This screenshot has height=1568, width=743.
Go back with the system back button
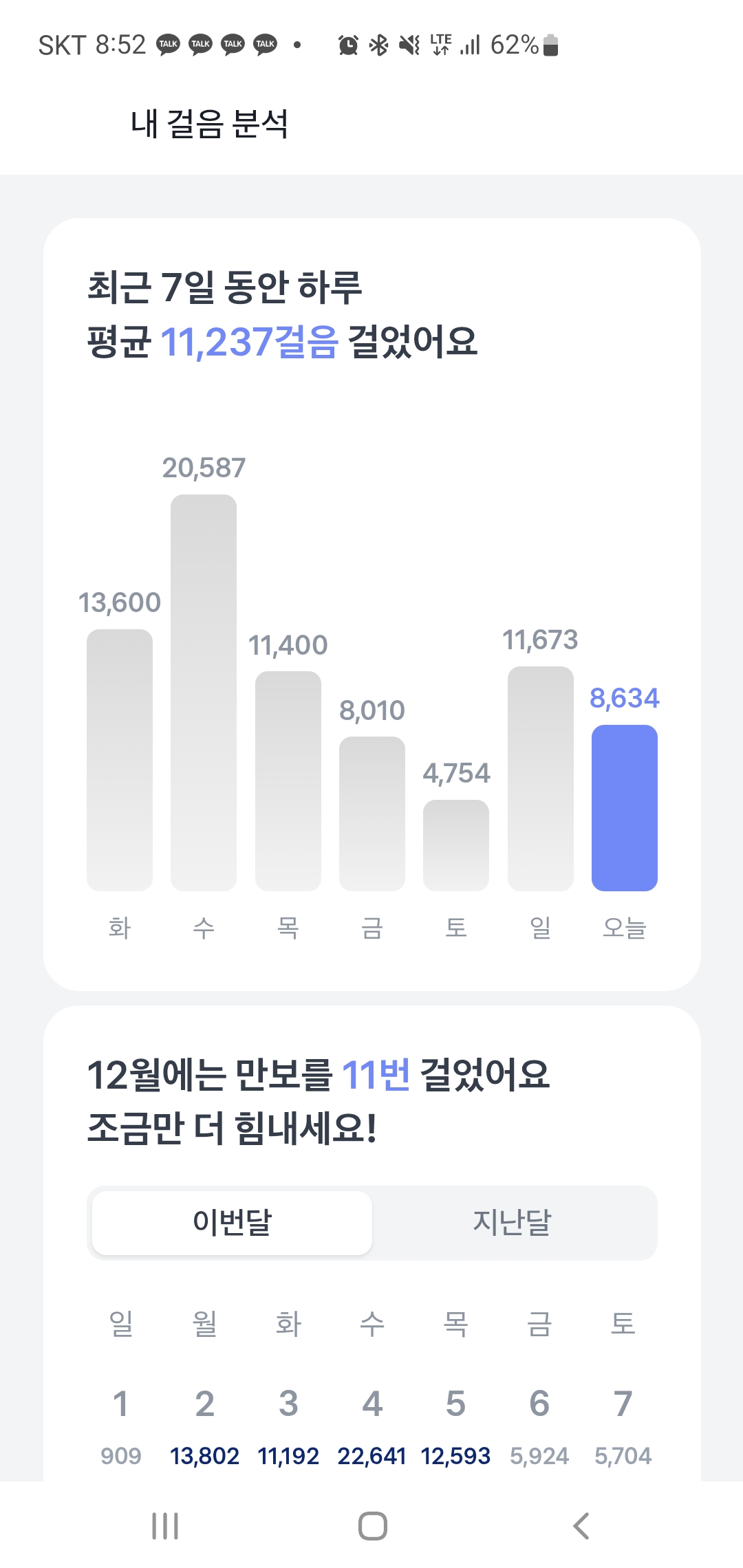pos(581,1525)
